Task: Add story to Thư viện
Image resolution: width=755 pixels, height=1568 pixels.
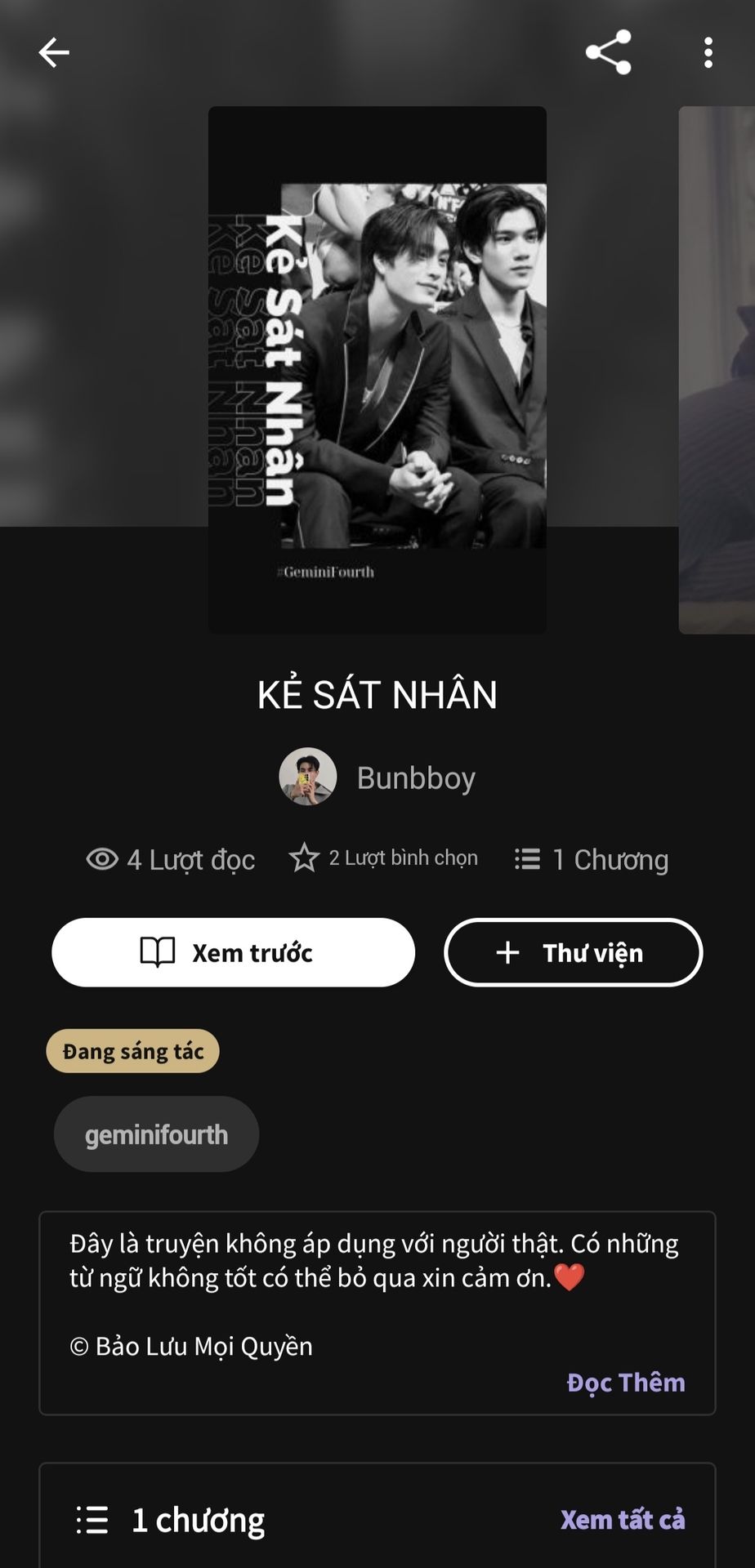Action: click(x=573, y=952)
